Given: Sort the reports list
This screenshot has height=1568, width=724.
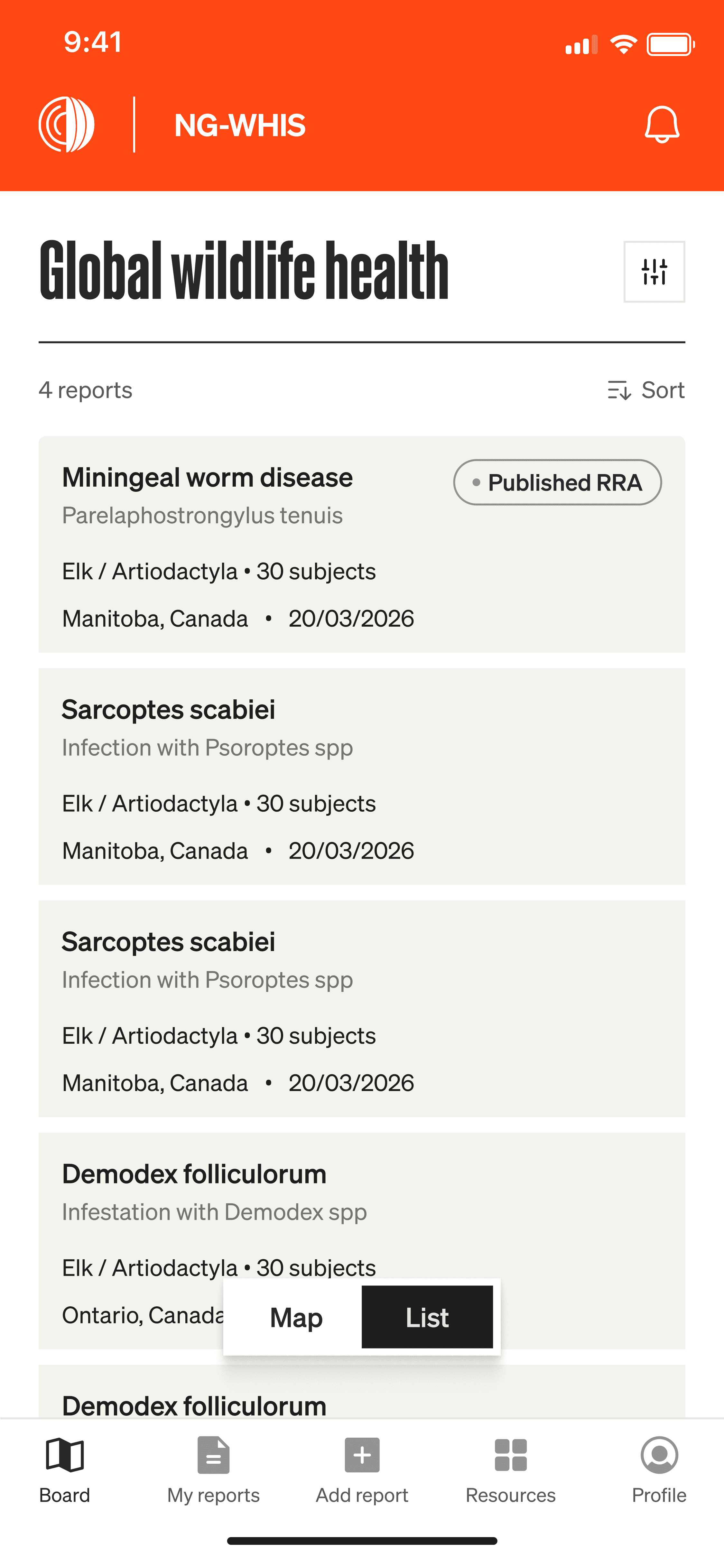Looking at the screenshot, I should tap(646, 390).
